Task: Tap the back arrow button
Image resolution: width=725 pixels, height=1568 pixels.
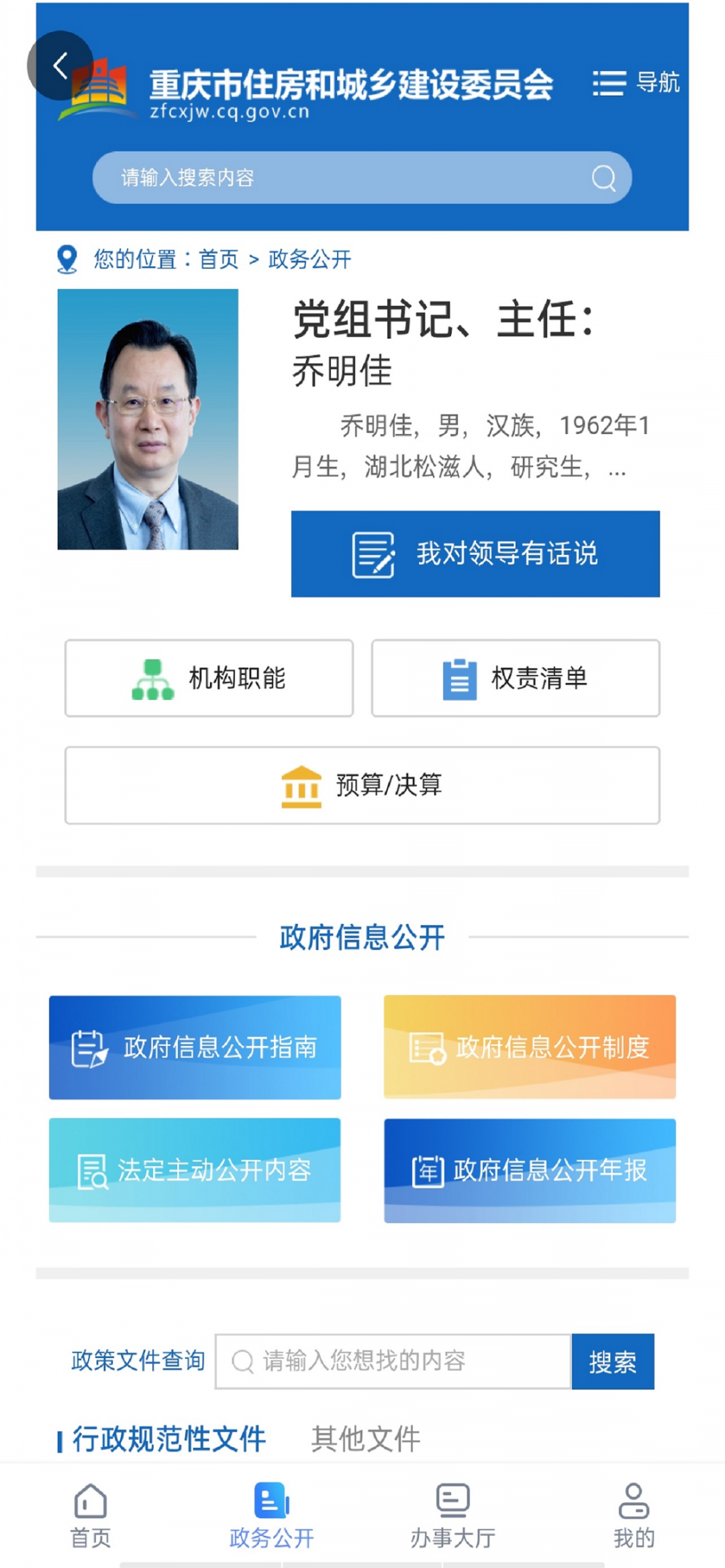Action: click(x=60, y=66)
